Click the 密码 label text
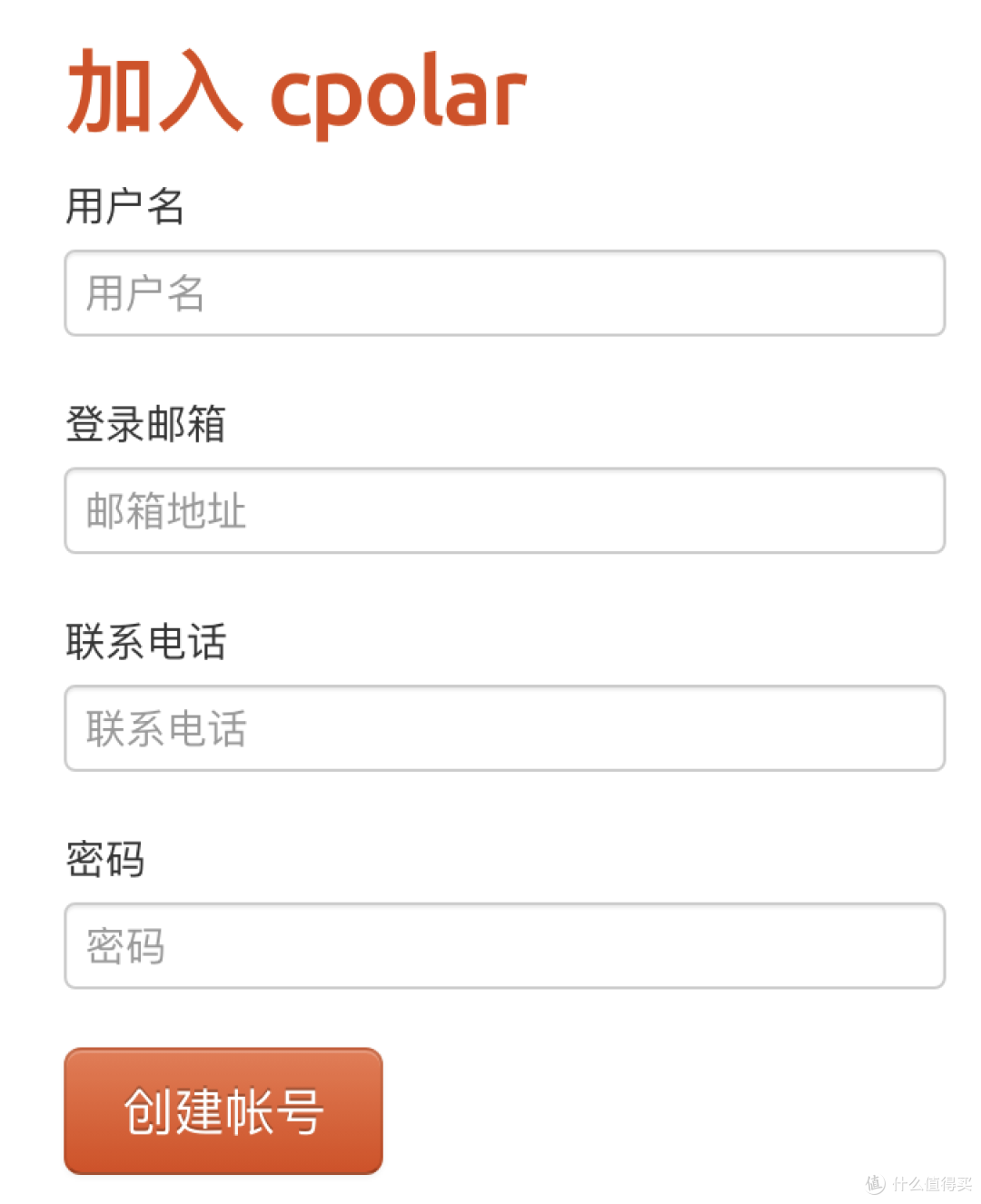Screen dimensions: 981x1204 point(106,858)
